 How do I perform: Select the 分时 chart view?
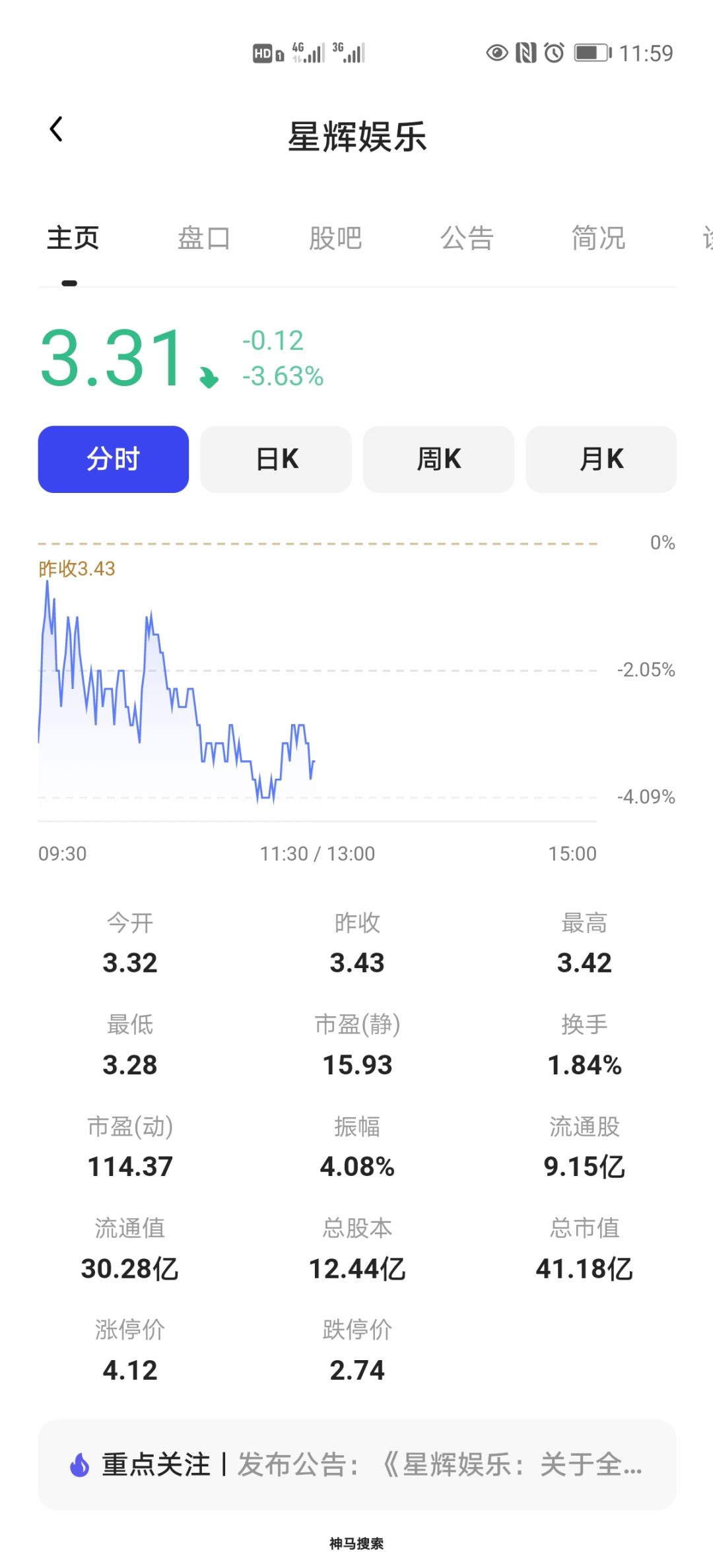tap(114, 459)
